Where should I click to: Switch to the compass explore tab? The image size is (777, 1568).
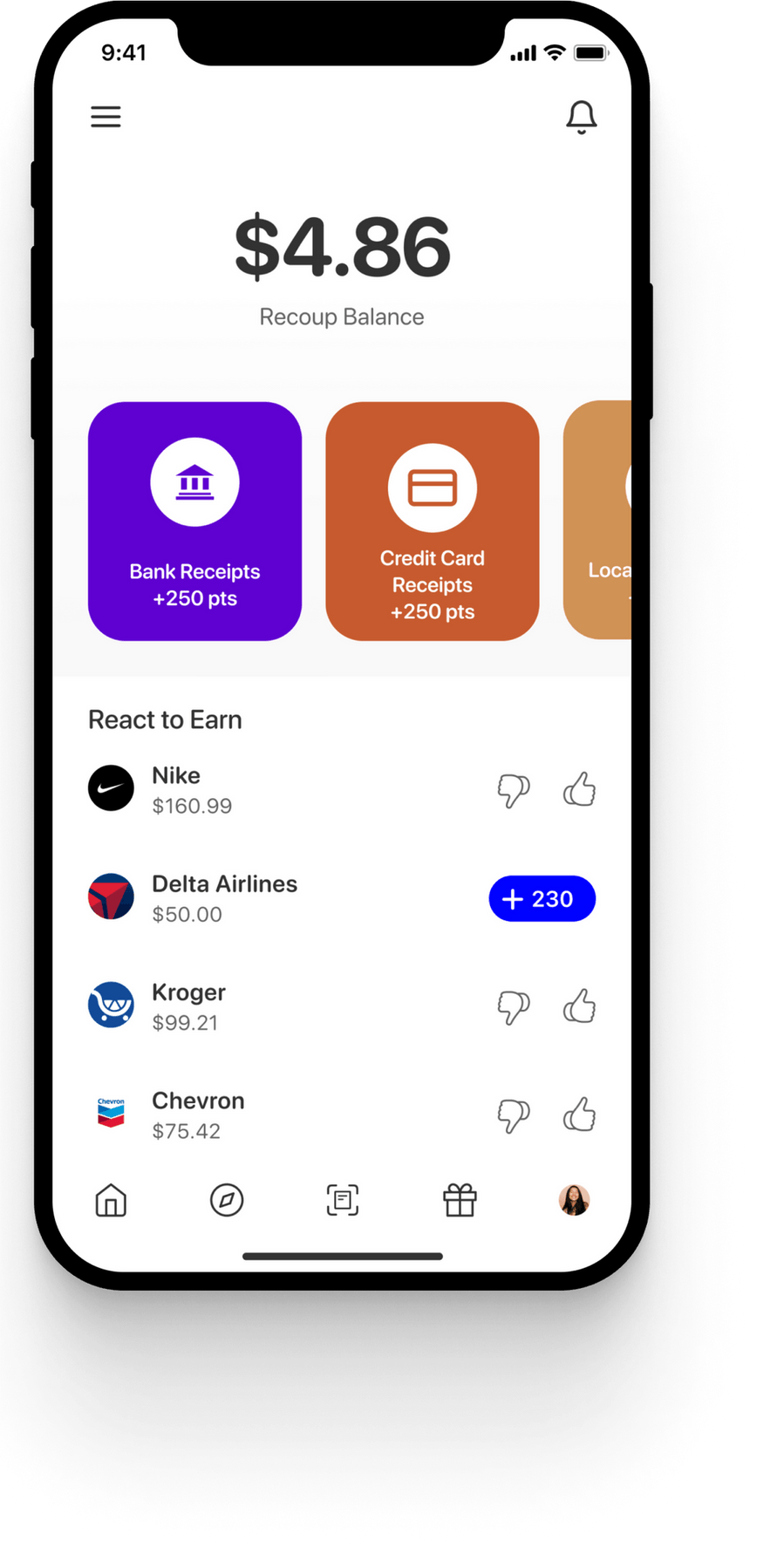pos(227,1200)
